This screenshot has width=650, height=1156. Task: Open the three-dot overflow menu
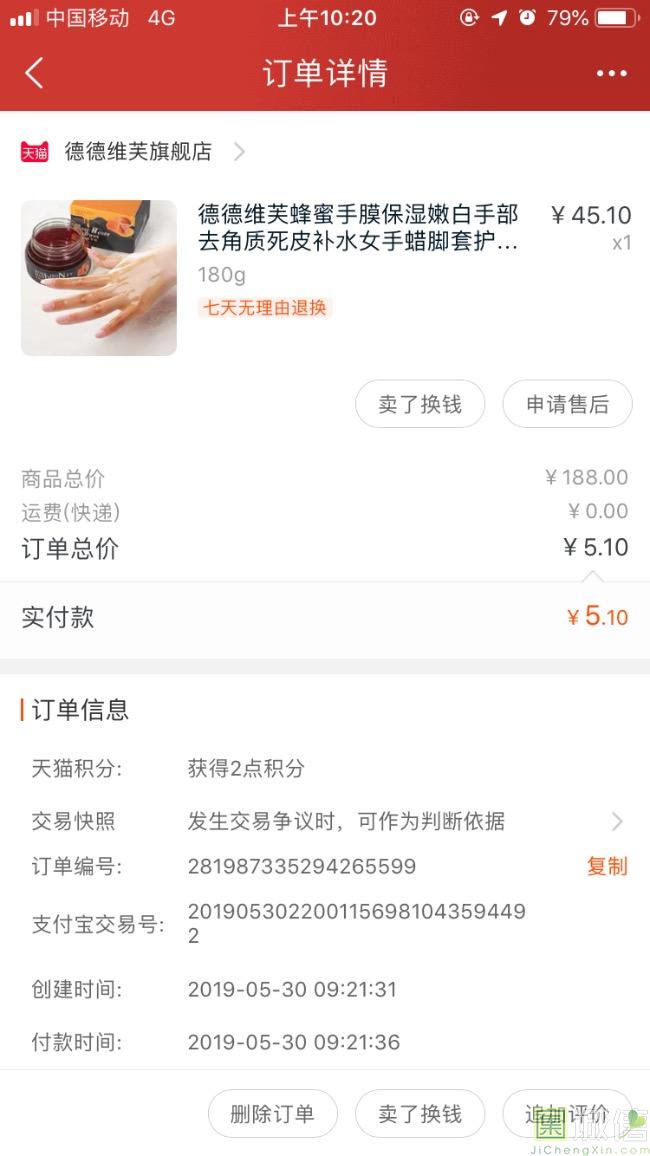point(611,73)
